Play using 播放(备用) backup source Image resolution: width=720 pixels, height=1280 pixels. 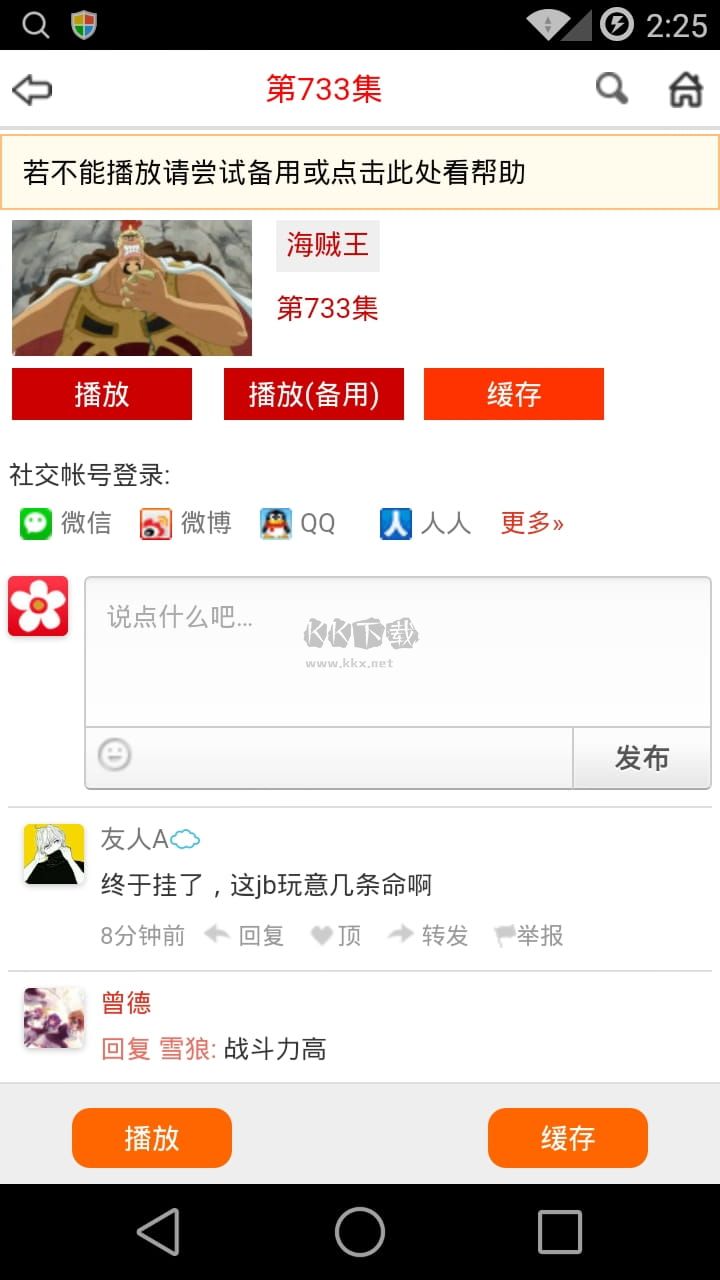tap(314, 394)
